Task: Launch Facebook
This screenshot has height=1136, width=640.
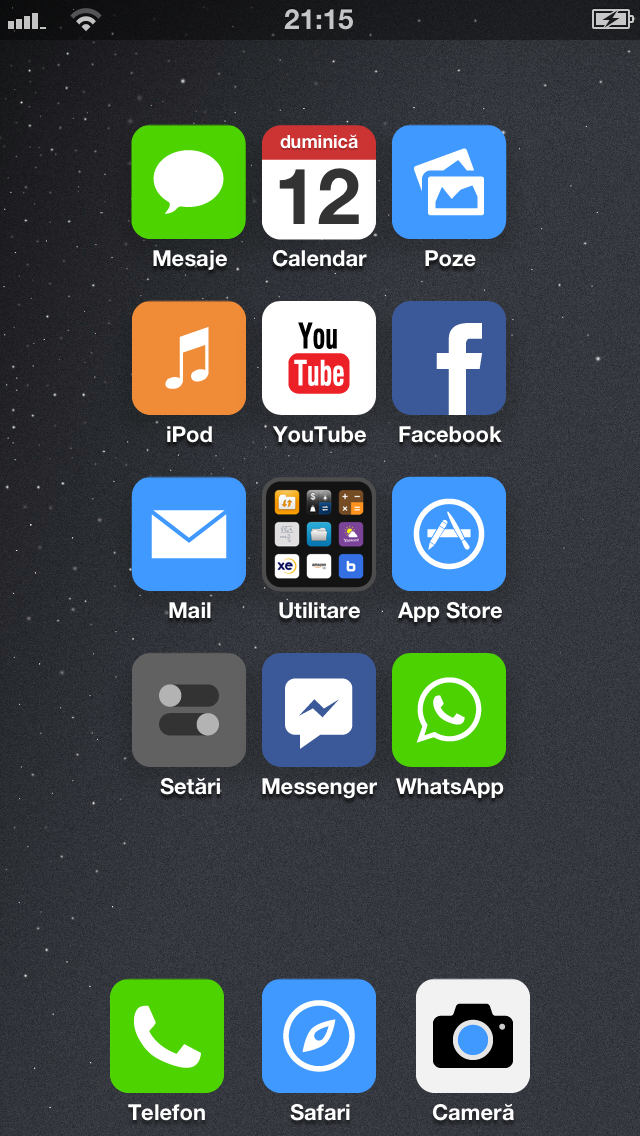Action: tap(449, 358)
